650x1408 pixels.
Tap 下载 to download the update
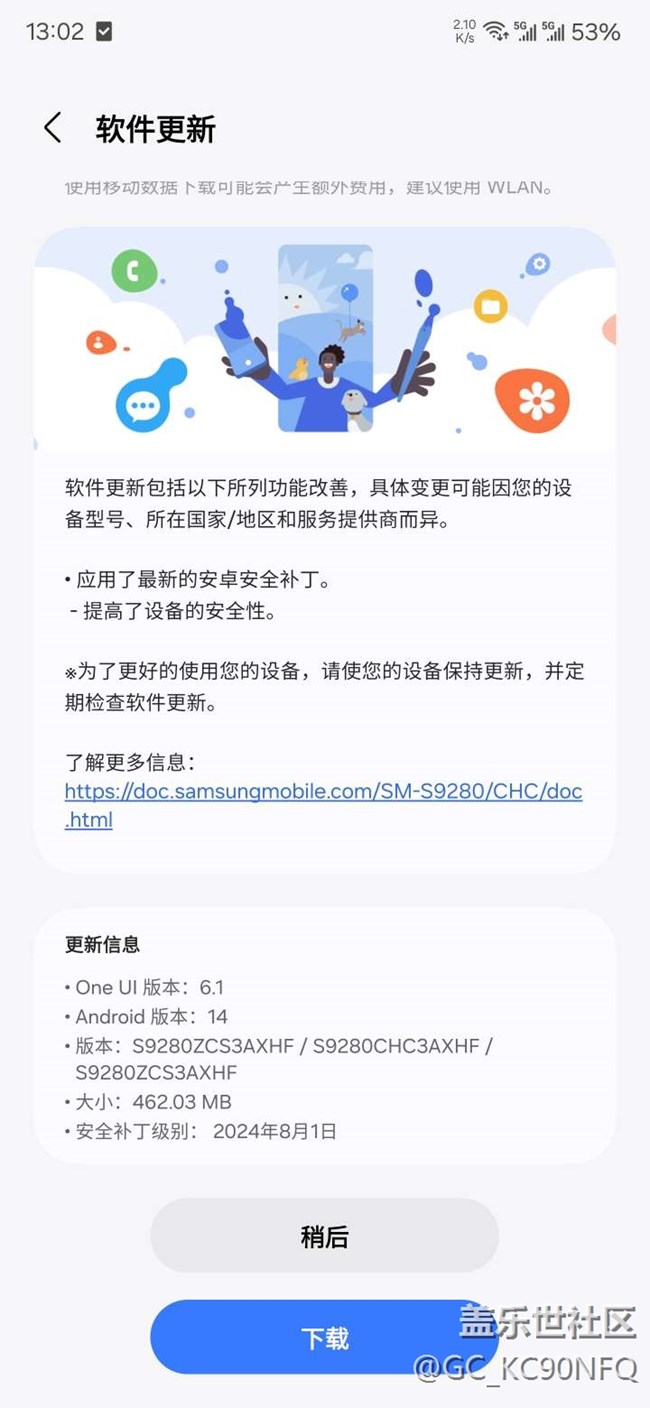point(324,1338)
